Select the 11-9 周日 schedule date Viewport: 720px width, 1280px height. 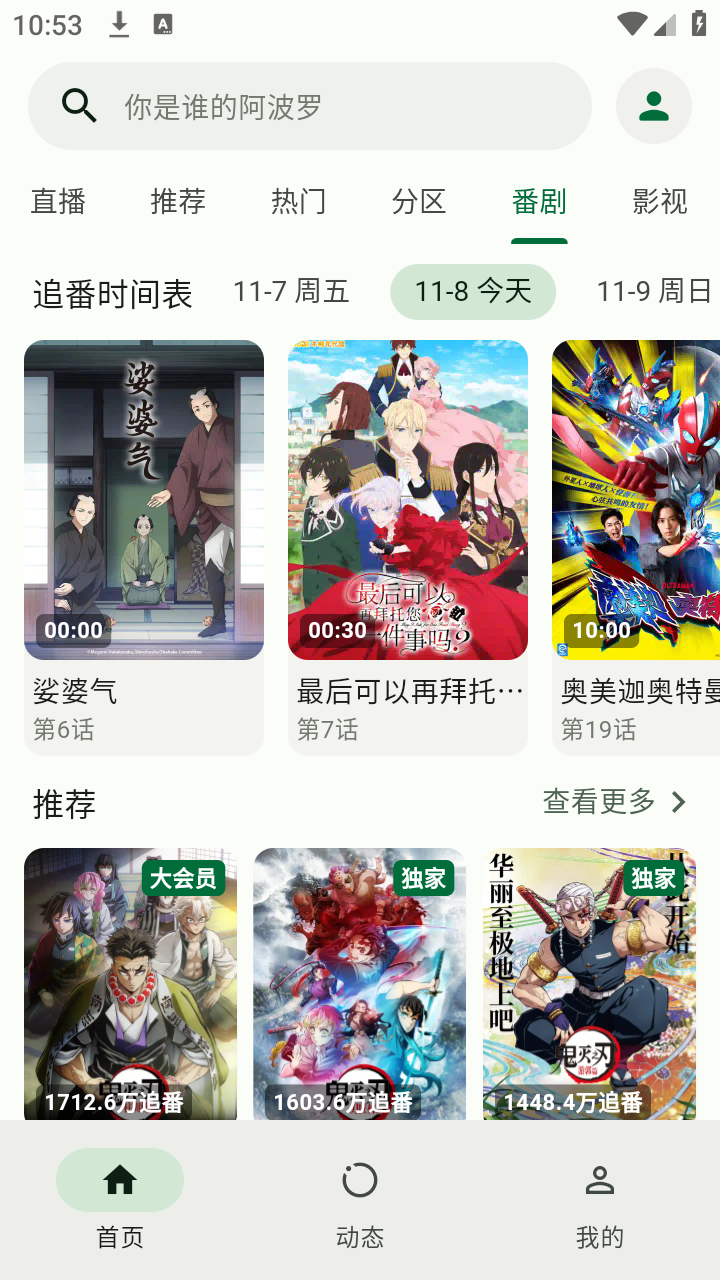pyautogui.click(x=654, y=292)
